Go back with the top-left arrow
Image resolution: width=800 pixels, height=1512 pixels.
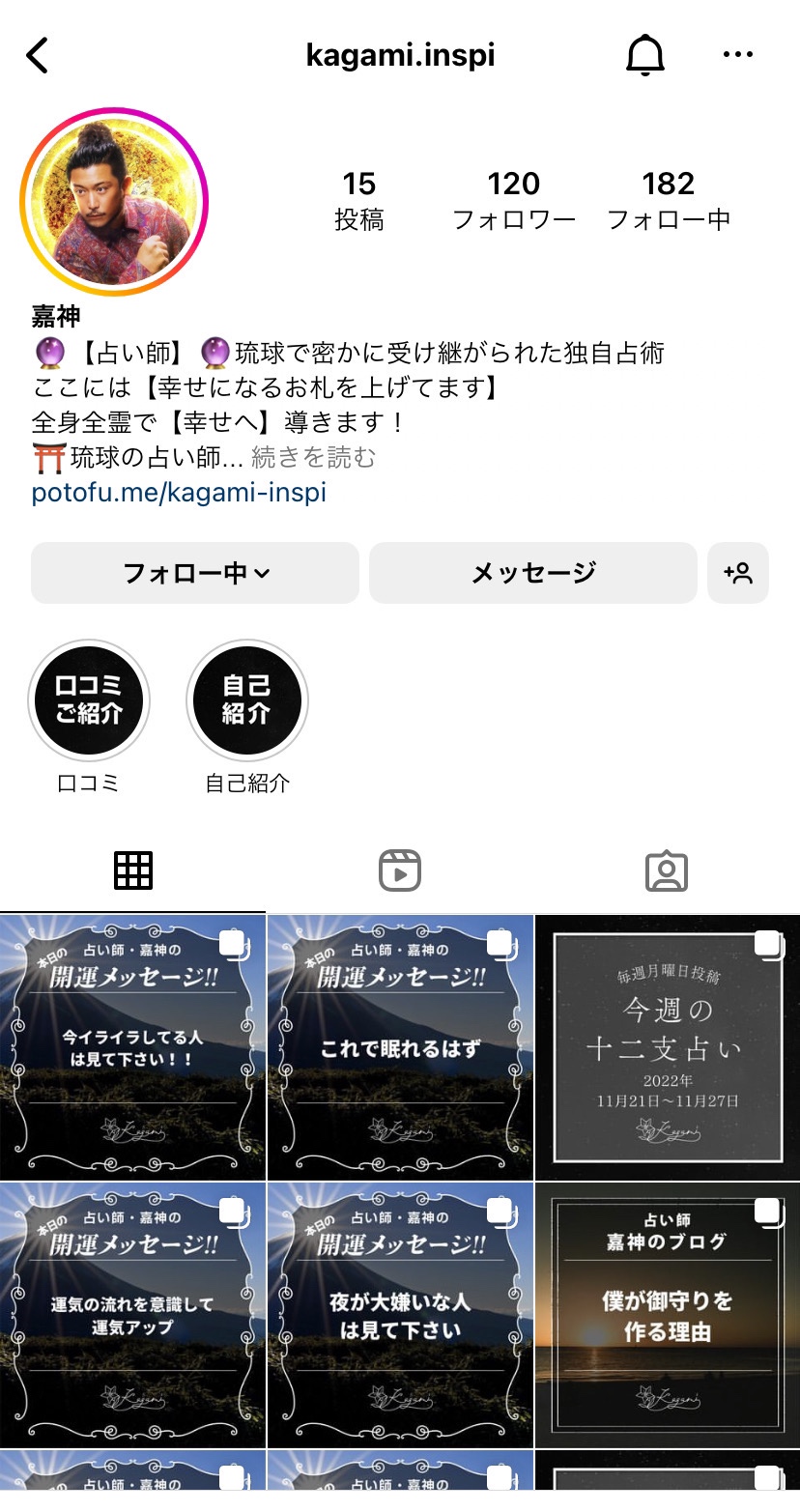pos(38,56)
